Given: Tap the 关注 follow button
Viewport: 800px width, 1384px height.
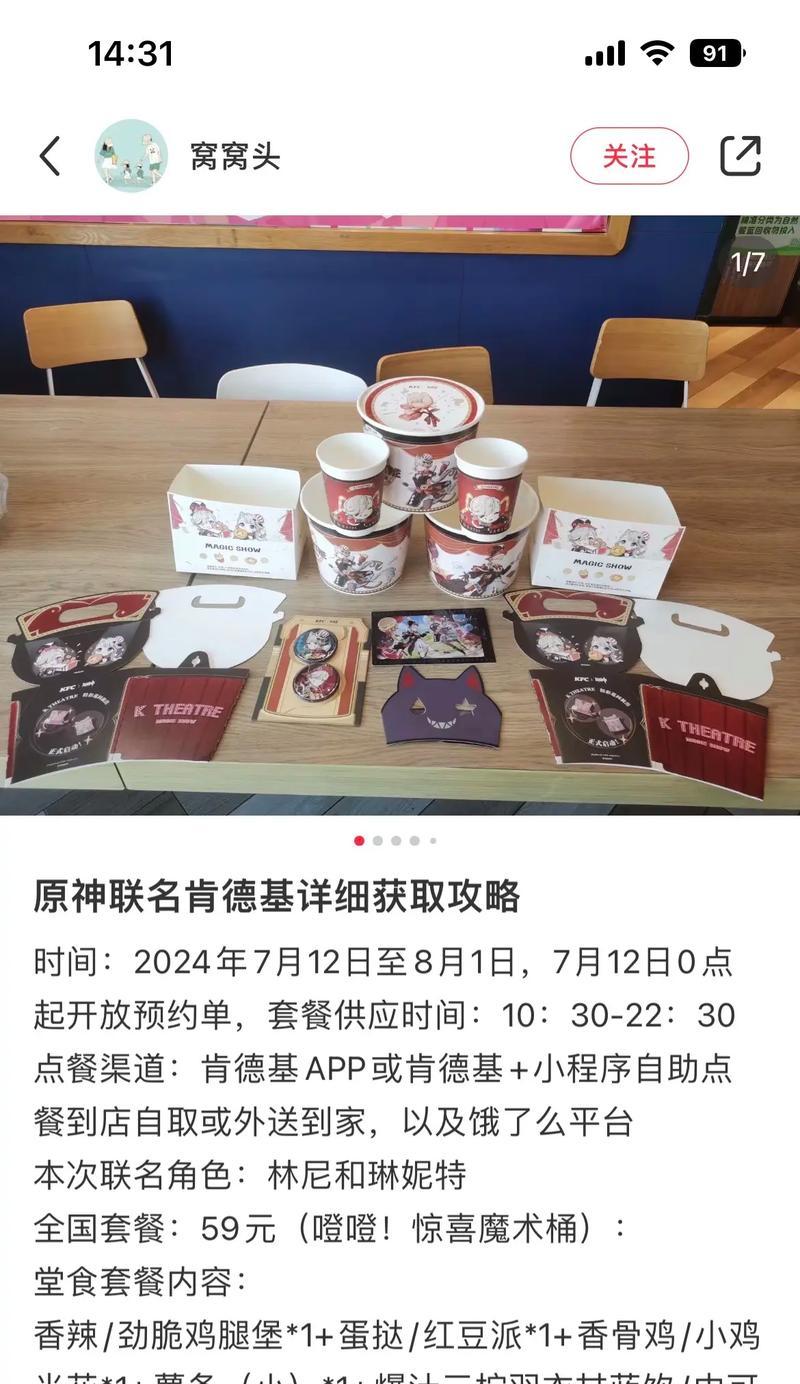Looking at the screenshot, I should click(x=629, y=156).
